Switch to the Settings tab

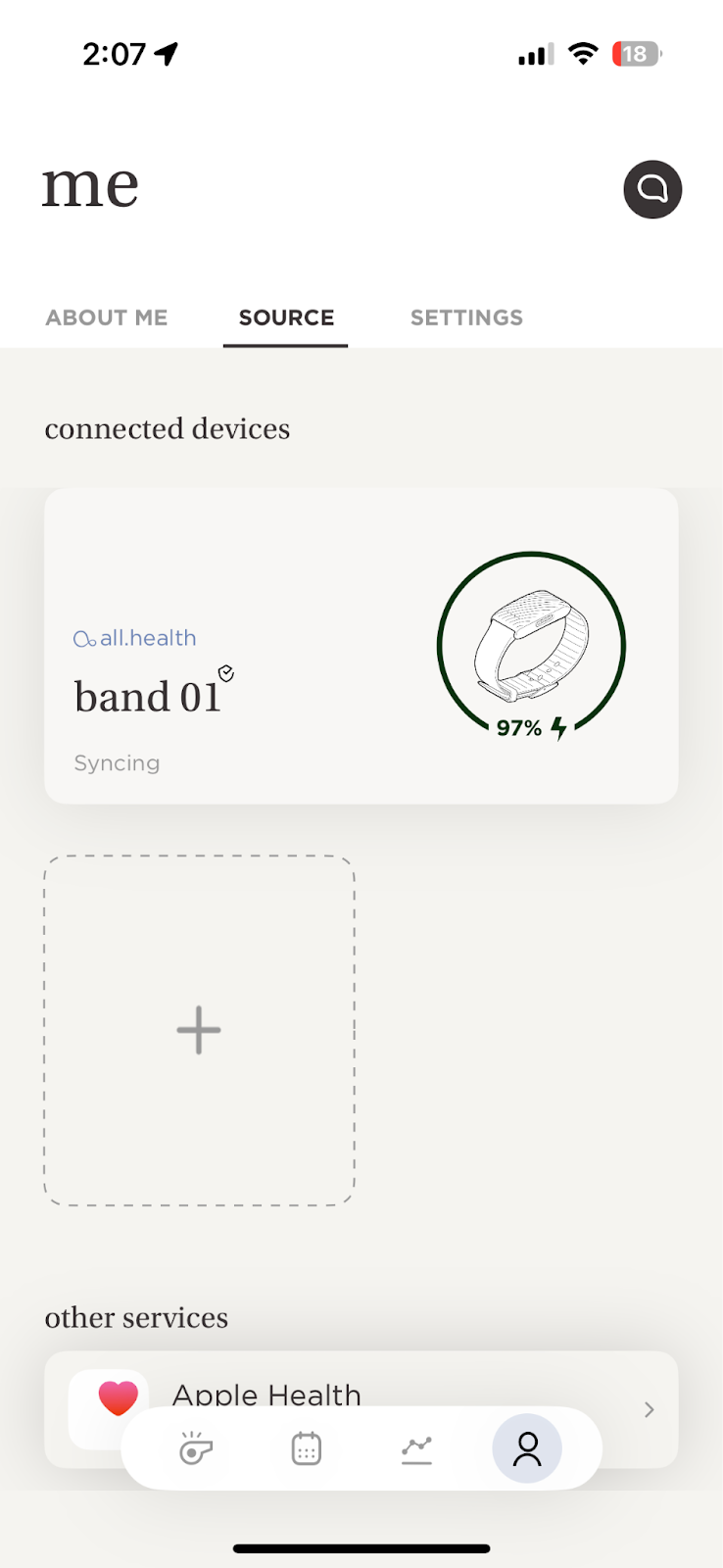click(466, 318)
